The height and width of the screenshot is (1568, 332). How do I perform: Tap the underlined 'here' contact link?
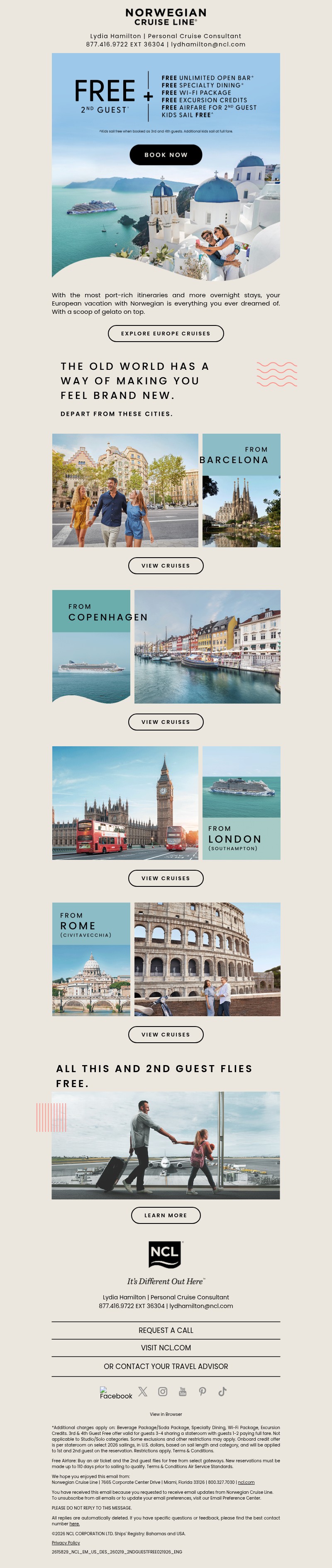tap(74, 1524)
